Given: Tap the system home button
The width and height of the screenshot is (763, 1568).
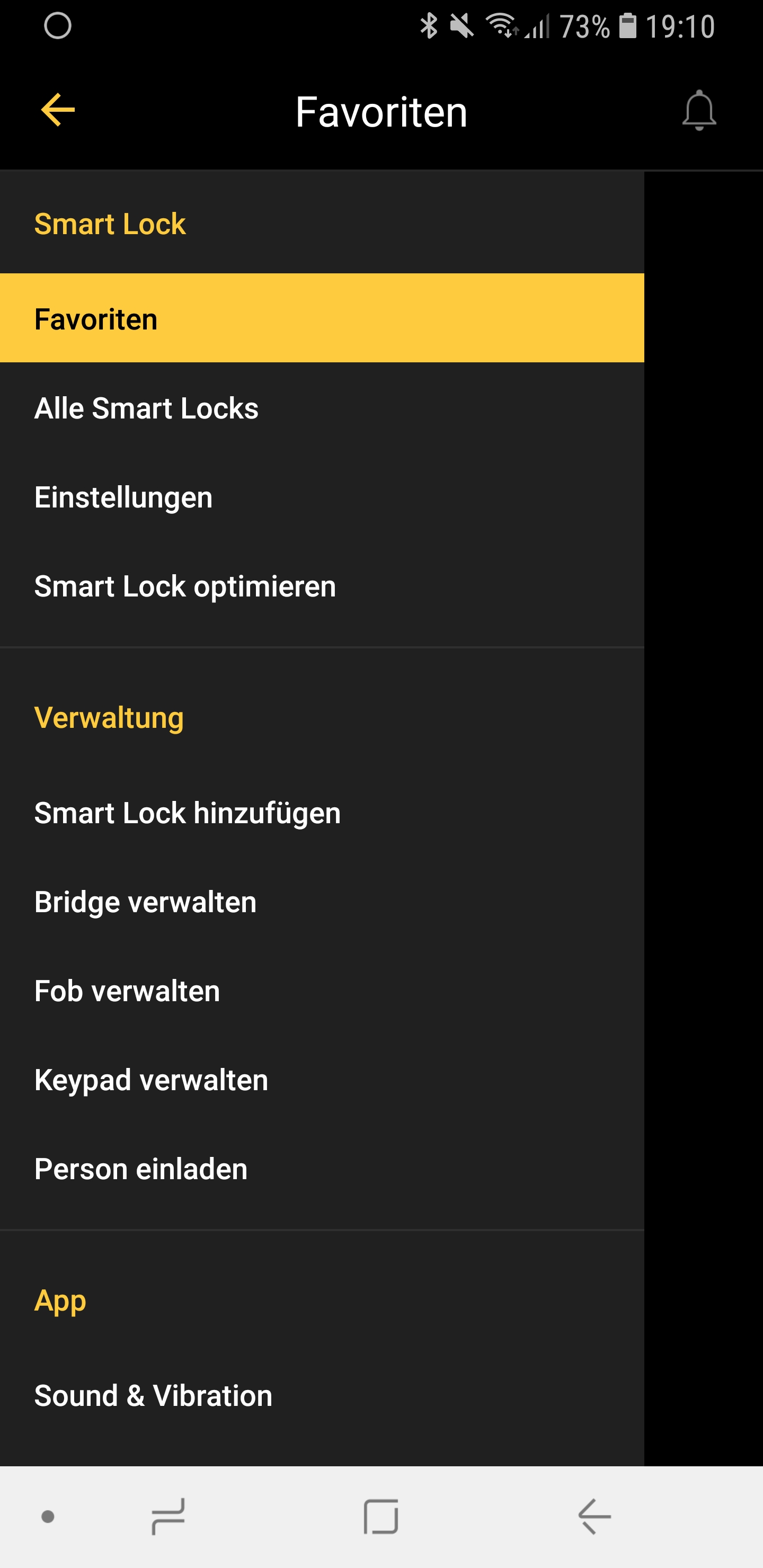Looking at the screenshot, I should pos(381,1516).
